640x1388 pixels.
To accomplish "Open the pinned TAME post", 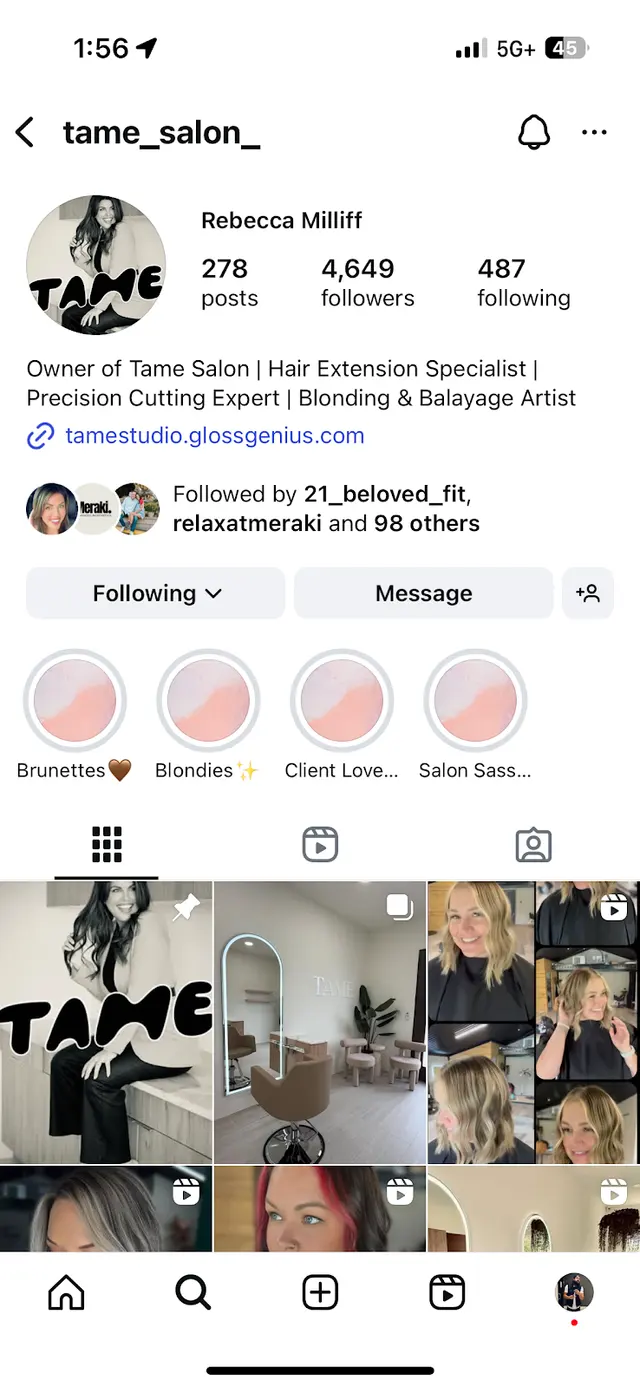I will 106,1022.
